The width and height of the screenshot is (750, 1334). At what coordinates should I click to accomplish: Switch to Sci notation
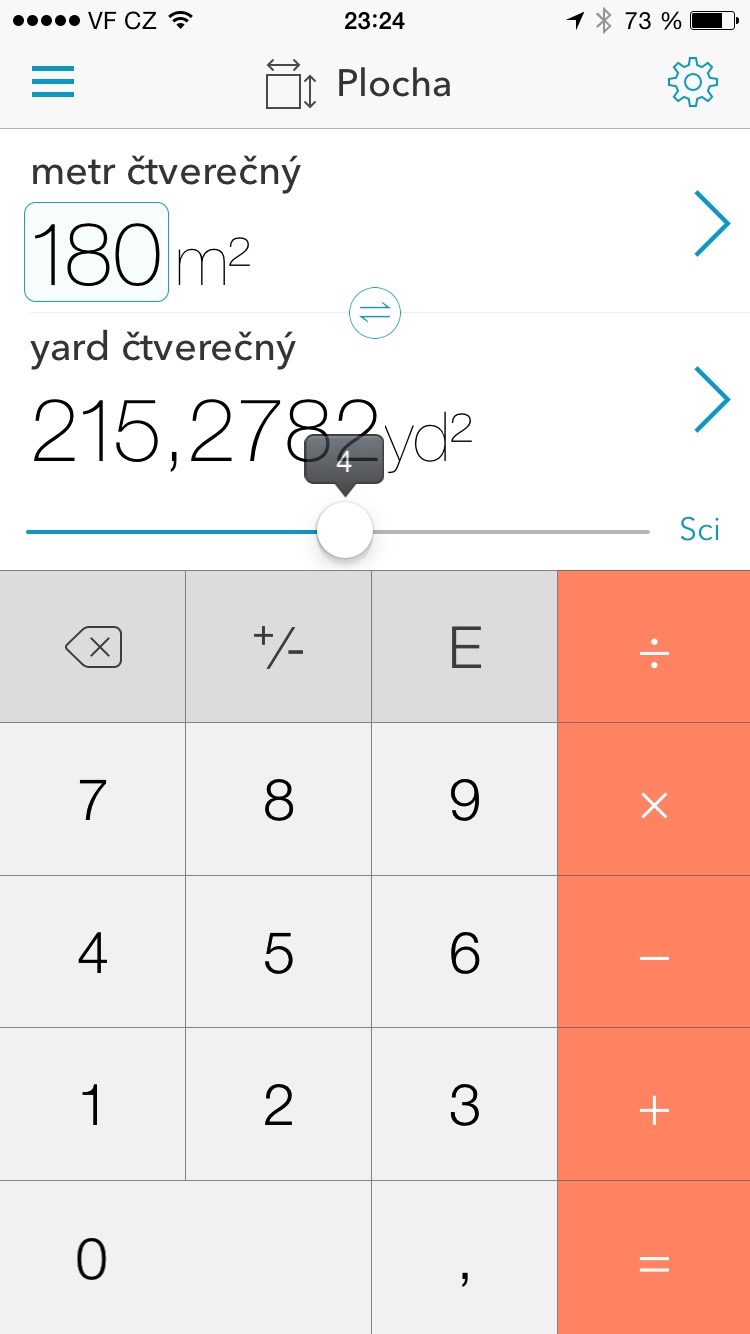tap(699, 529)
